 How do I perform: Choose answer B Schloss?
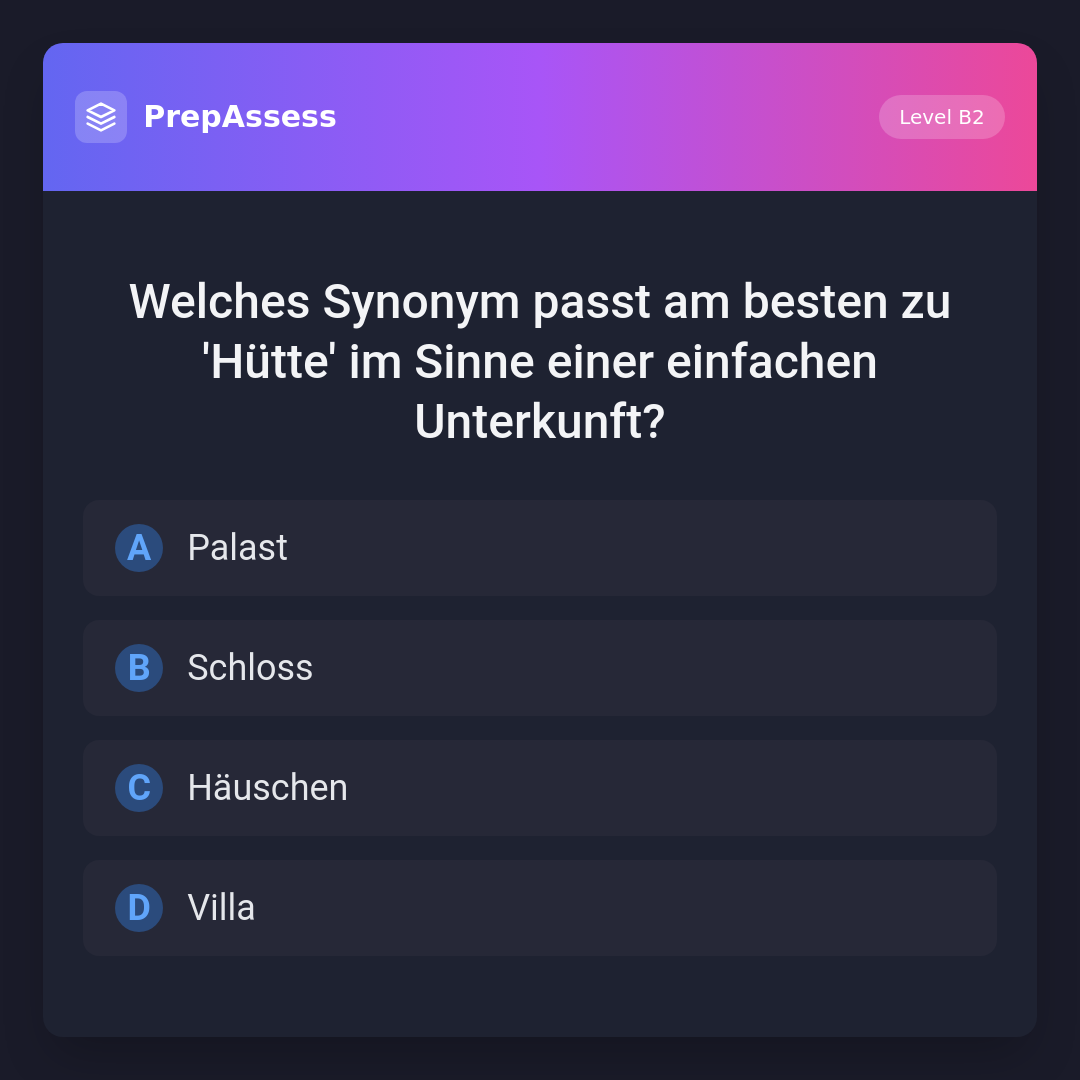539,668
